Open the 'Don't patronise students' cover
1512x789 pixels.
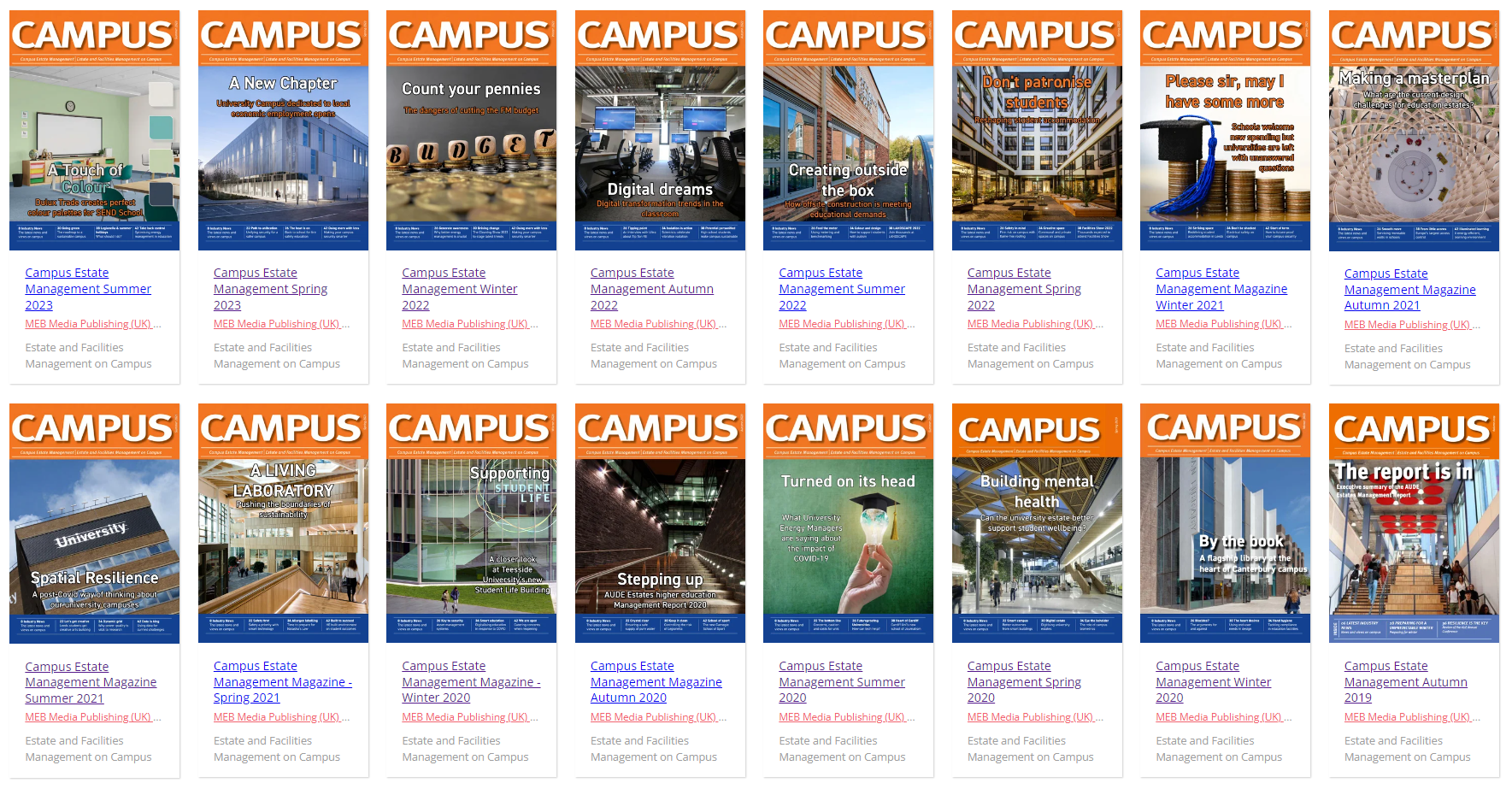(x=1037, y=131)
